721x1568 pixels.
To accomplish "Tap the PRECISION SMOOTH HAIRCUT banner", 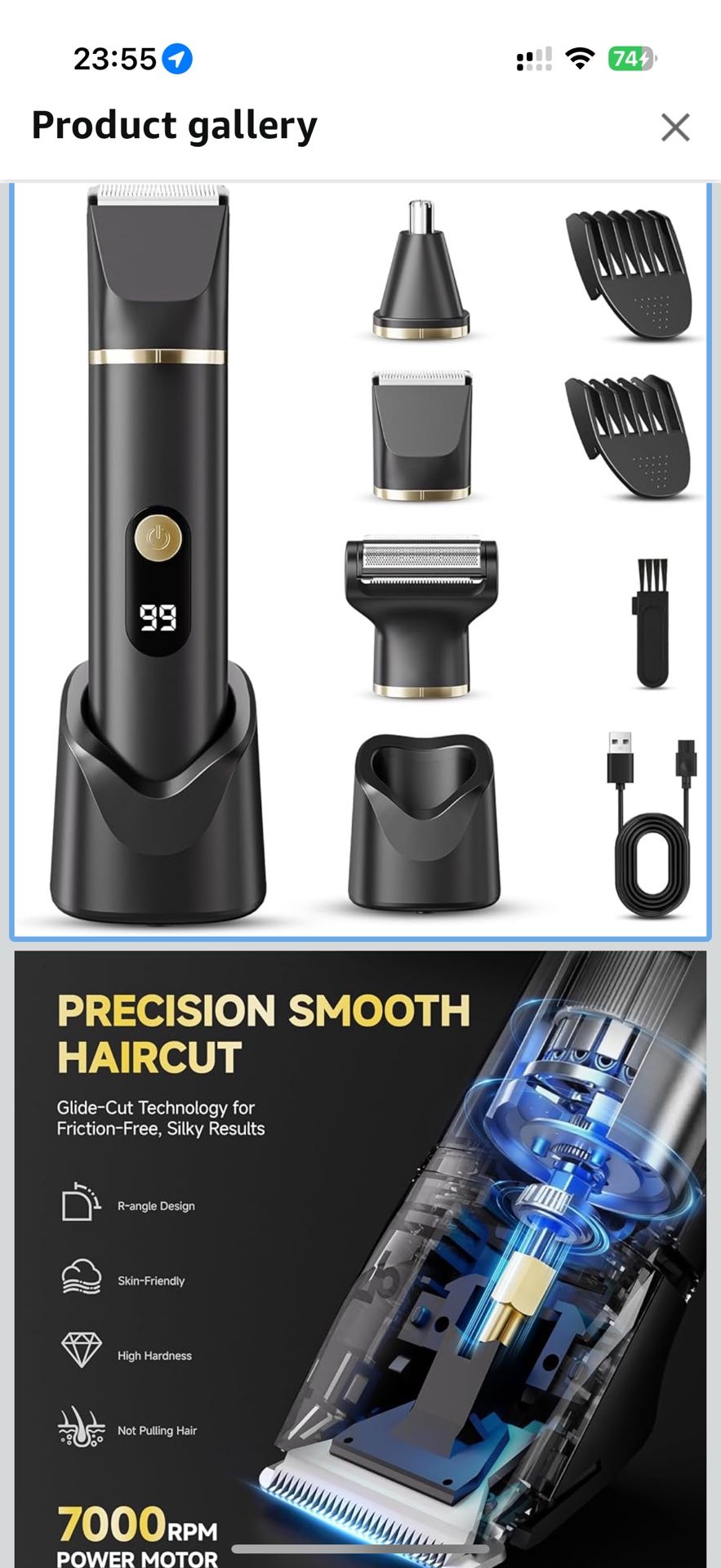I will [261, 1029].
